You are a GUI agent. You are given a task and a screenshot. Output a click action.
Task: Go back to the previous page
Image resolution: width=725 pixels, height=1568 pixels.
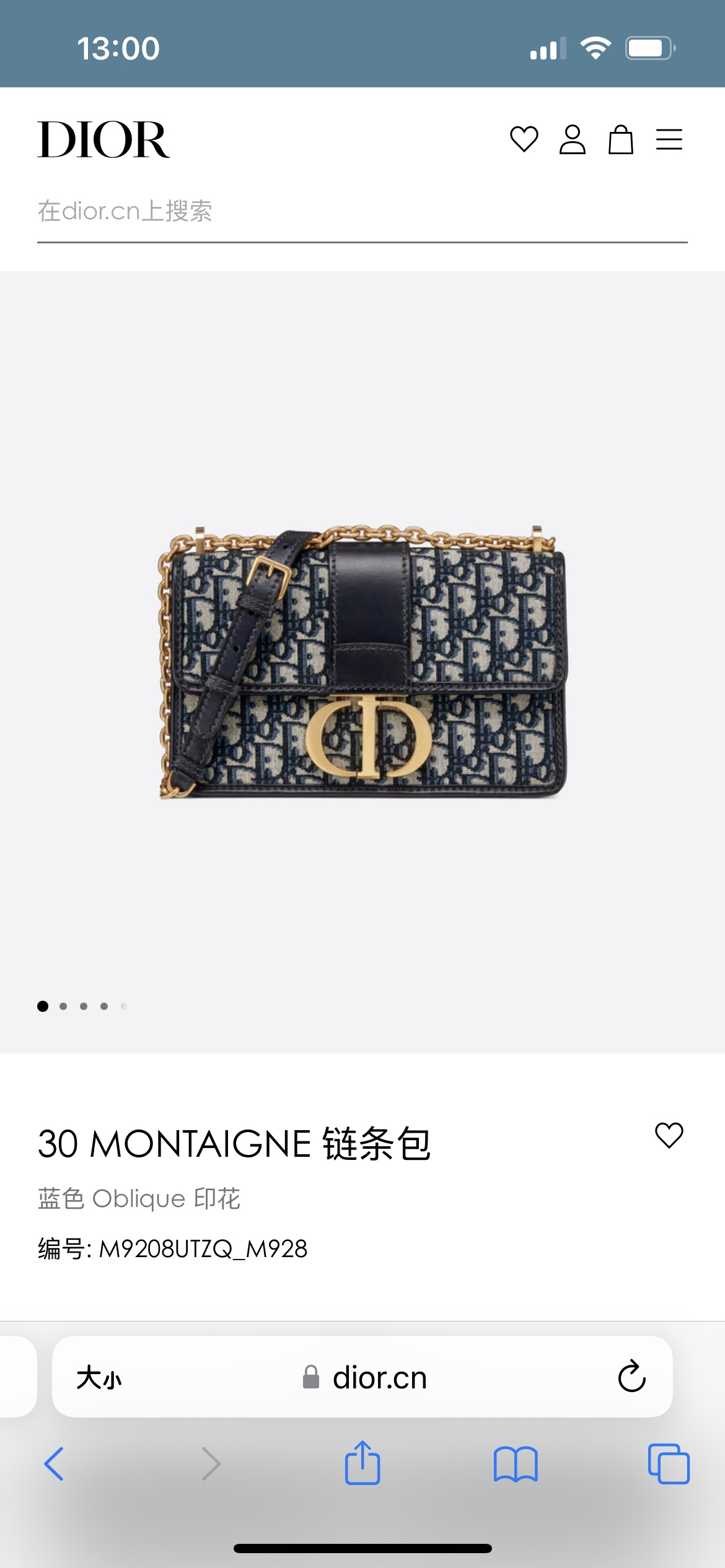[55, 1464]
